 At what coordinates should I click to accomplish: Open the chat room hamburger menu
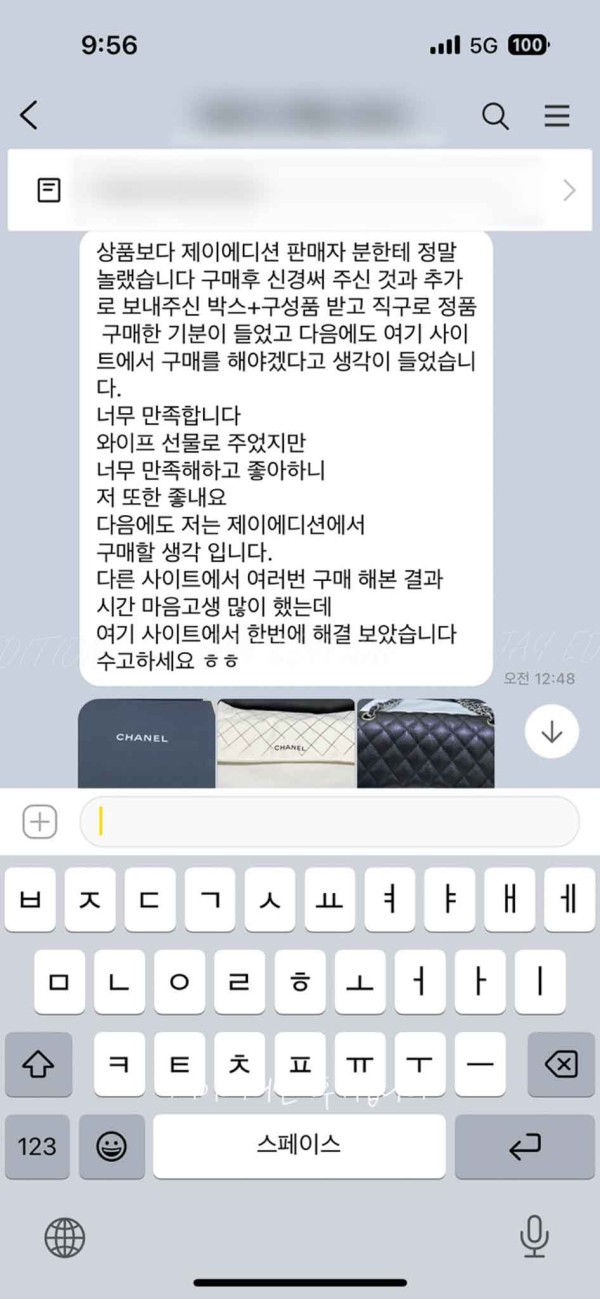coord(557,116)
